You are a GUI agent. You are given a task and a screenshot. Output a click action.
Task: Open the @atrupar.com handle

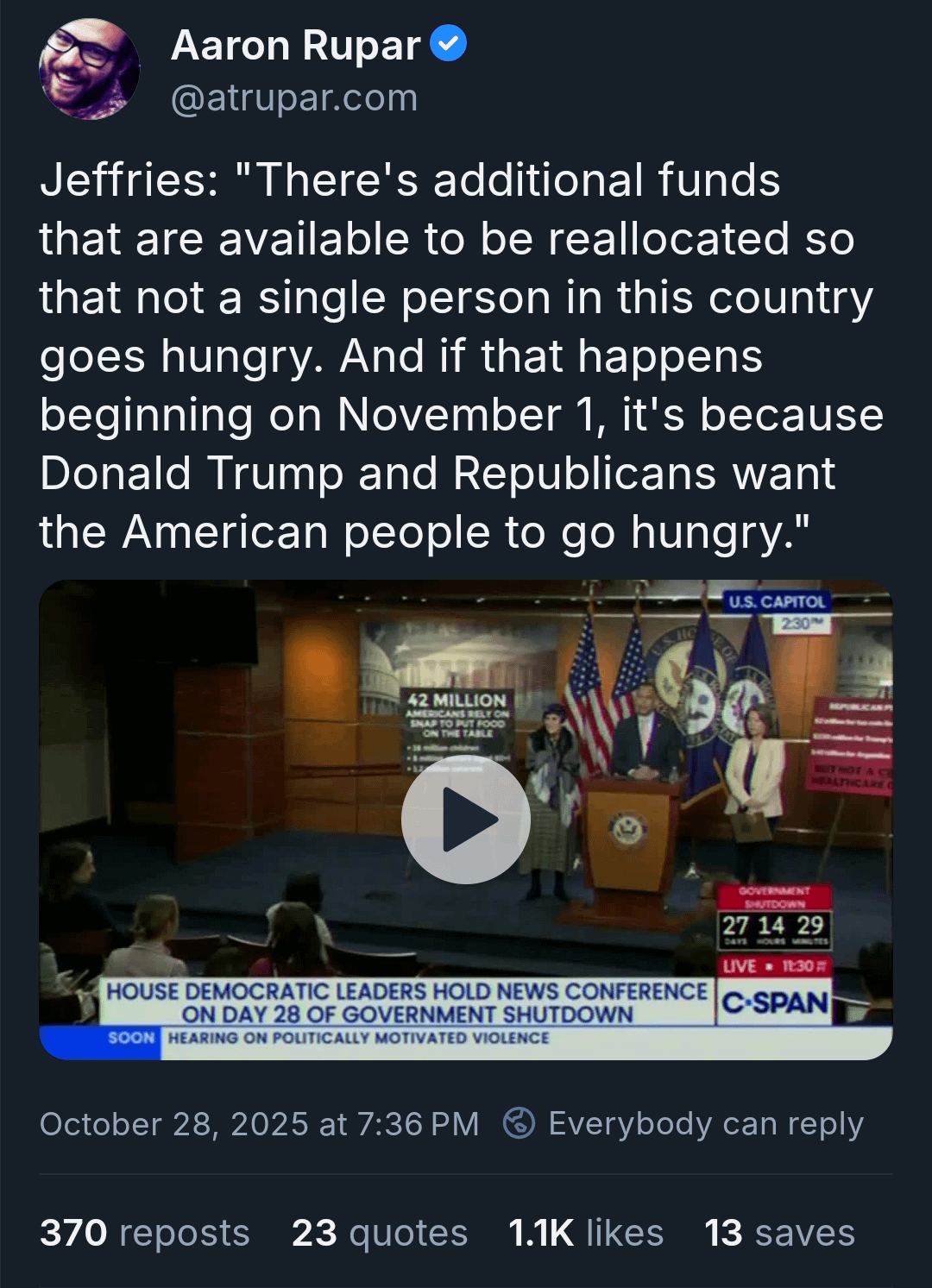pos(294,98)
